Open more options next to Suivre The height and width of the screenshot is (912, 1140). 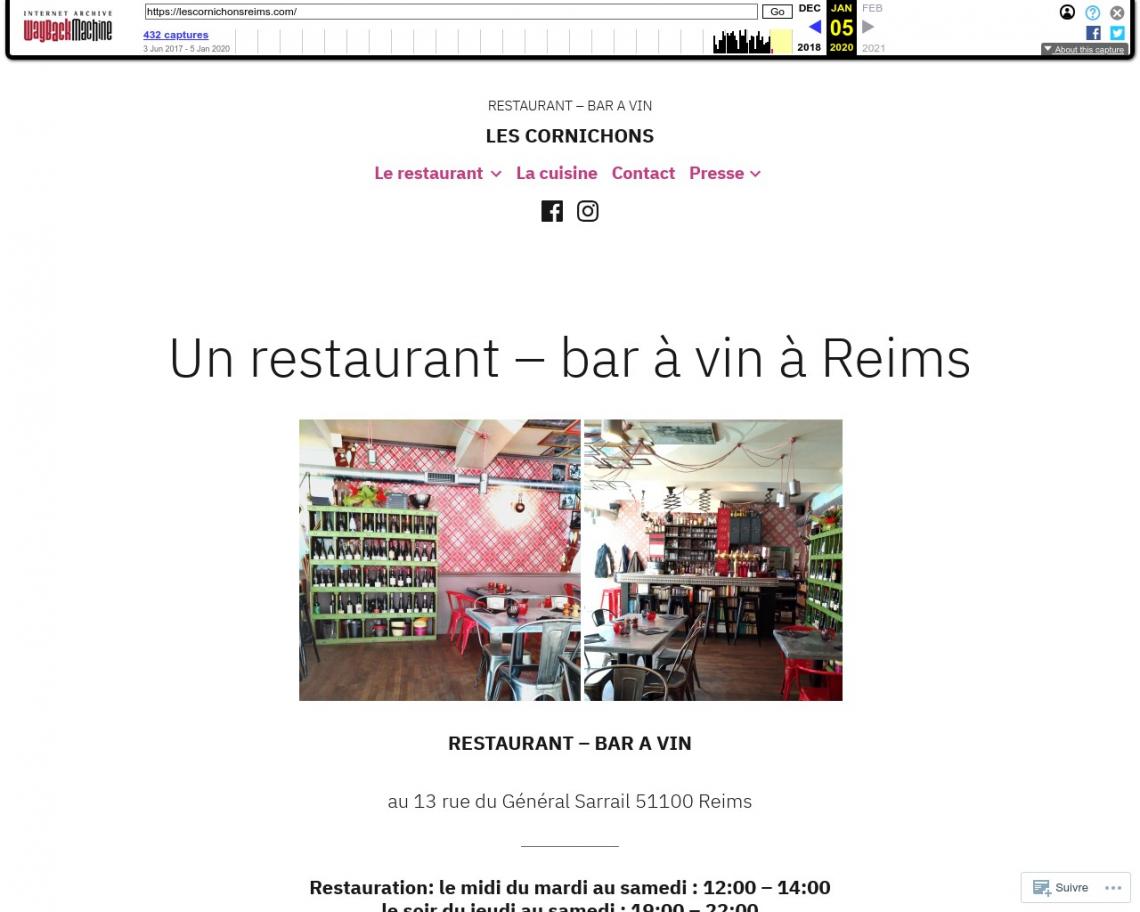[x=1113, y=887]
